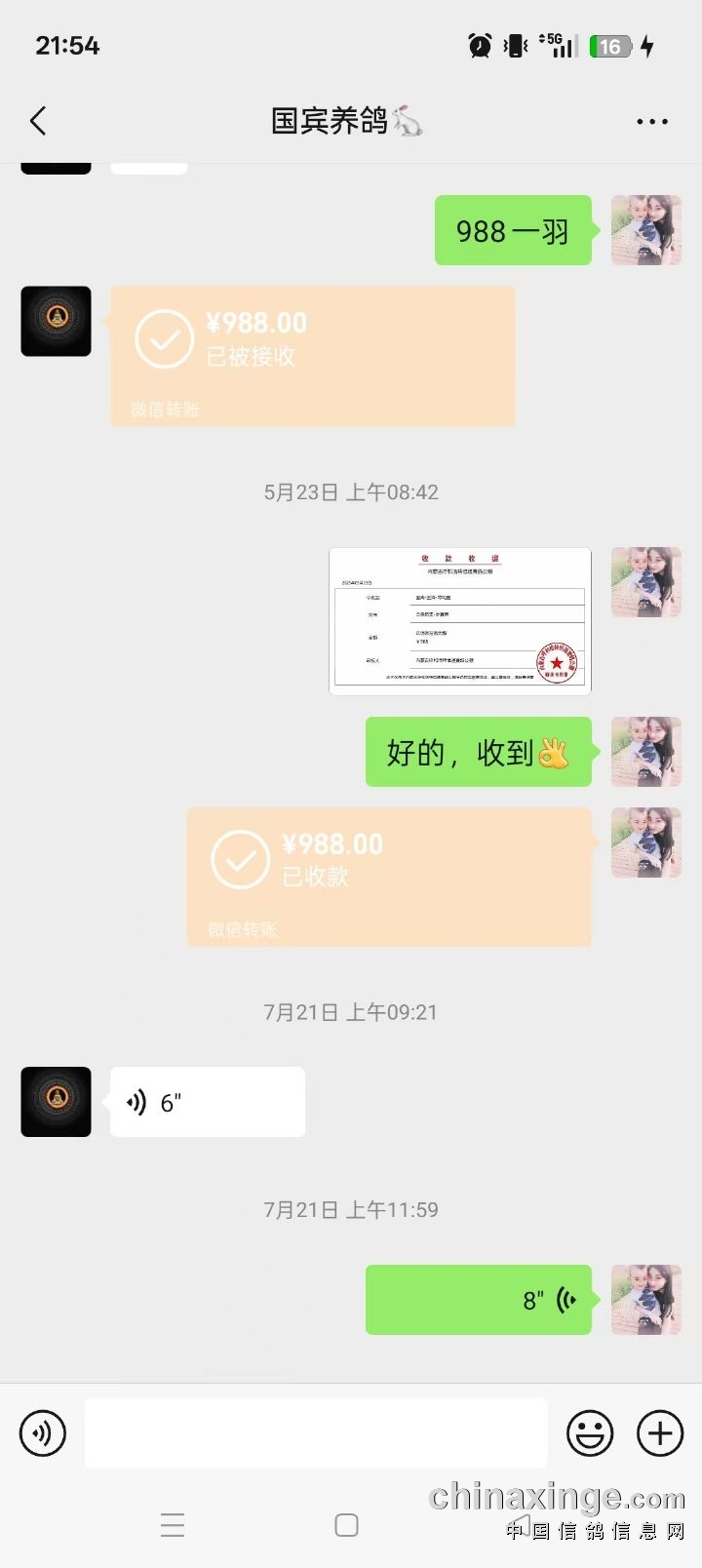Focus the message text field
702x1568 pixels.
tap(315, 1433)
